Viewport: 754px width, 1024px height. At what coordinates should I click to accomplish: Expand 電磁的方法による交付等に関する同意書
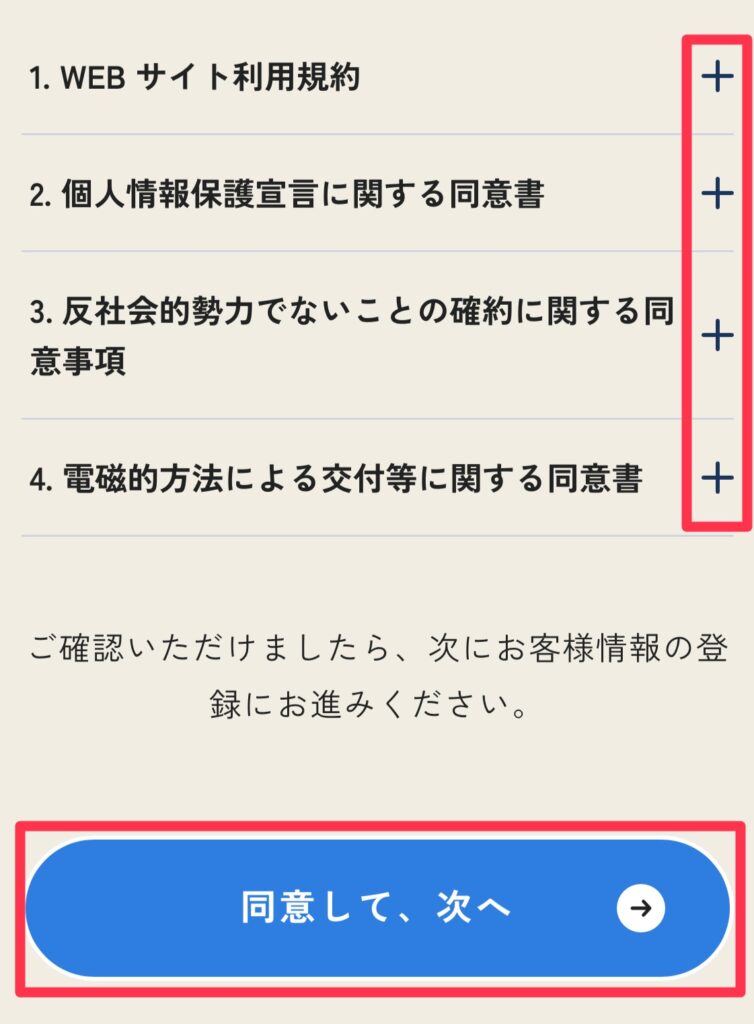tap(717, 479)
